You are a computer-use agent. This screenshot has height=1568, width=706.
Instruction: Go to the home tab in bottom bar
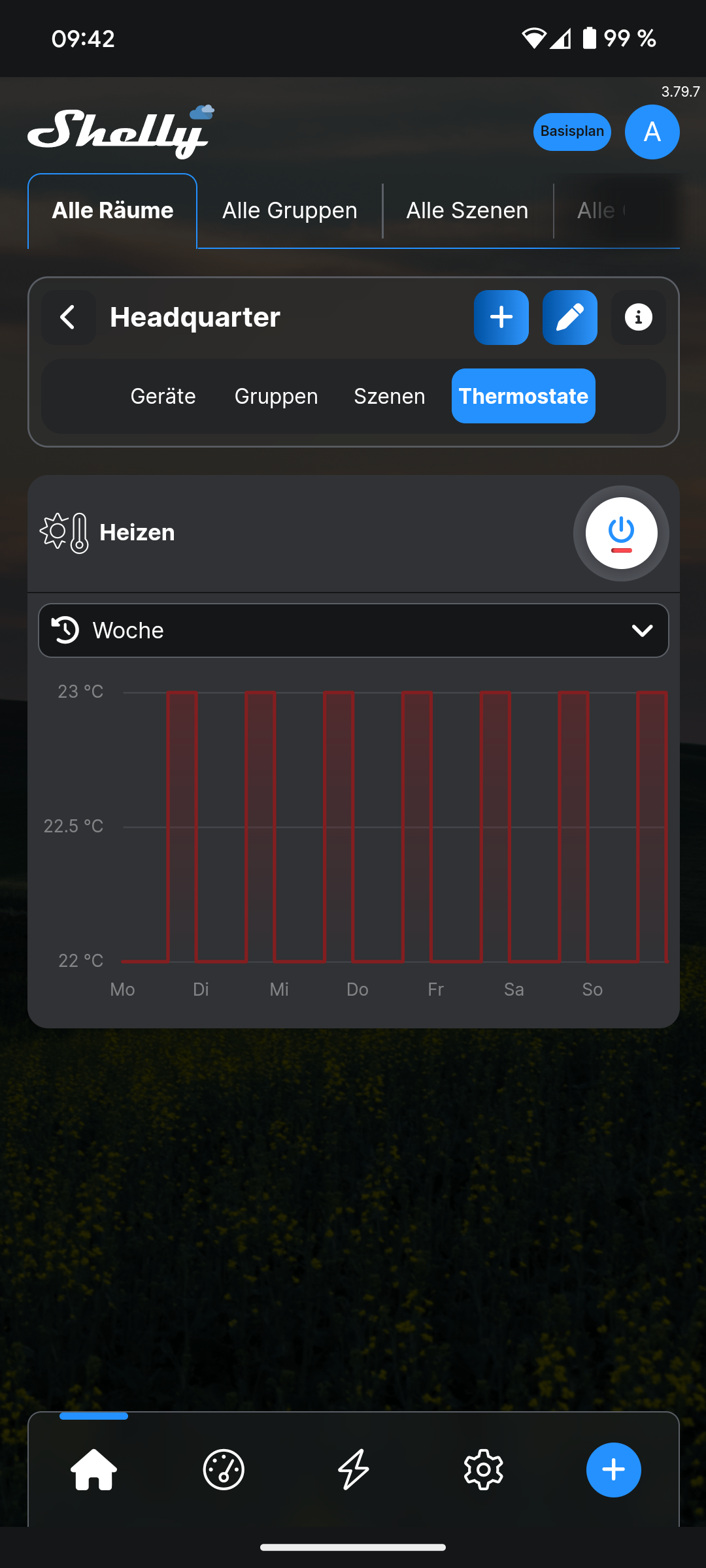coord(93,1469)
